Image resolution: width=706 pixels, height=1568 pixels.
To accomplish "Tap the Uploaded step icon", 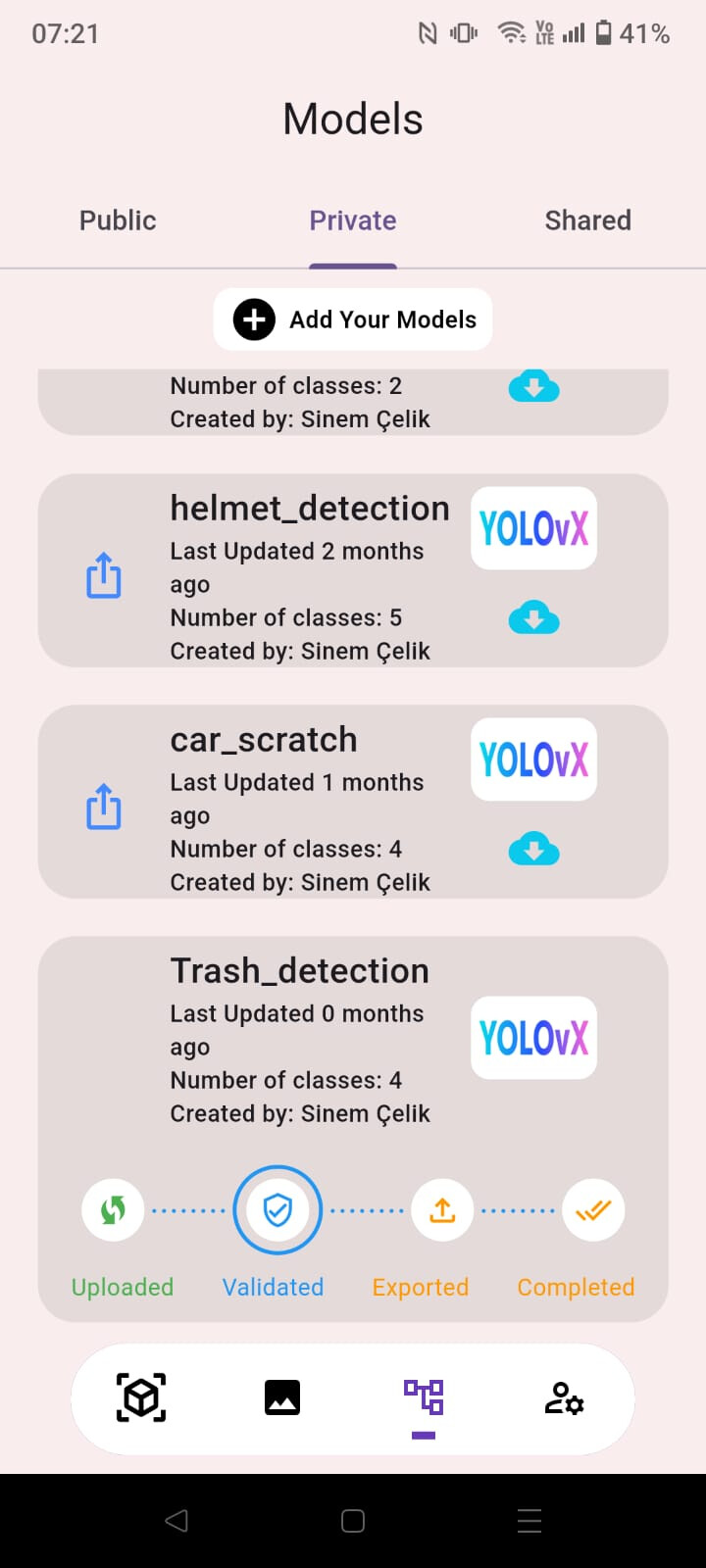I will tap(114, 1210).
